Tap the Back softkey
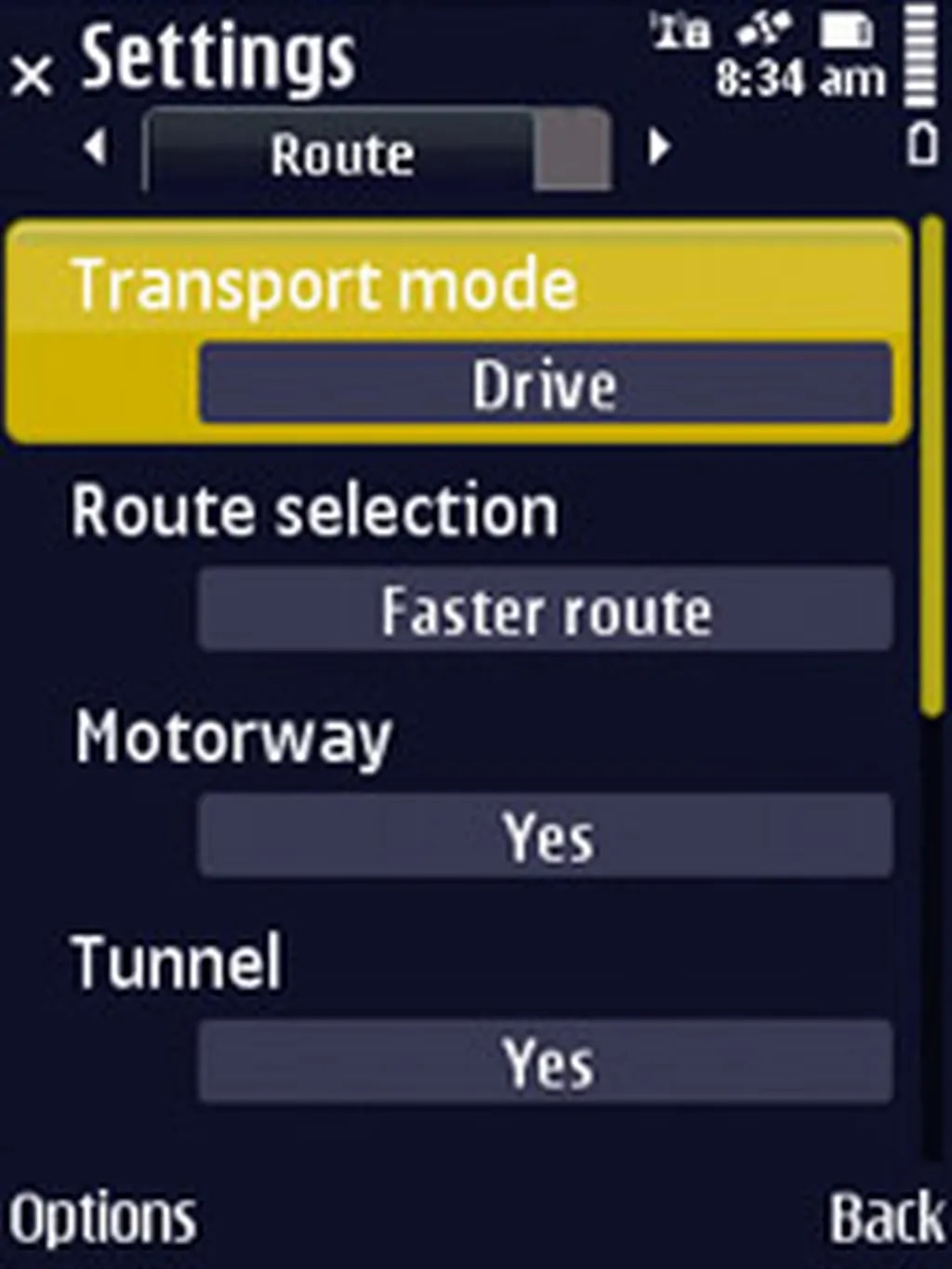The height and width of the screenshot is (1269, 952). point(885,1218)
